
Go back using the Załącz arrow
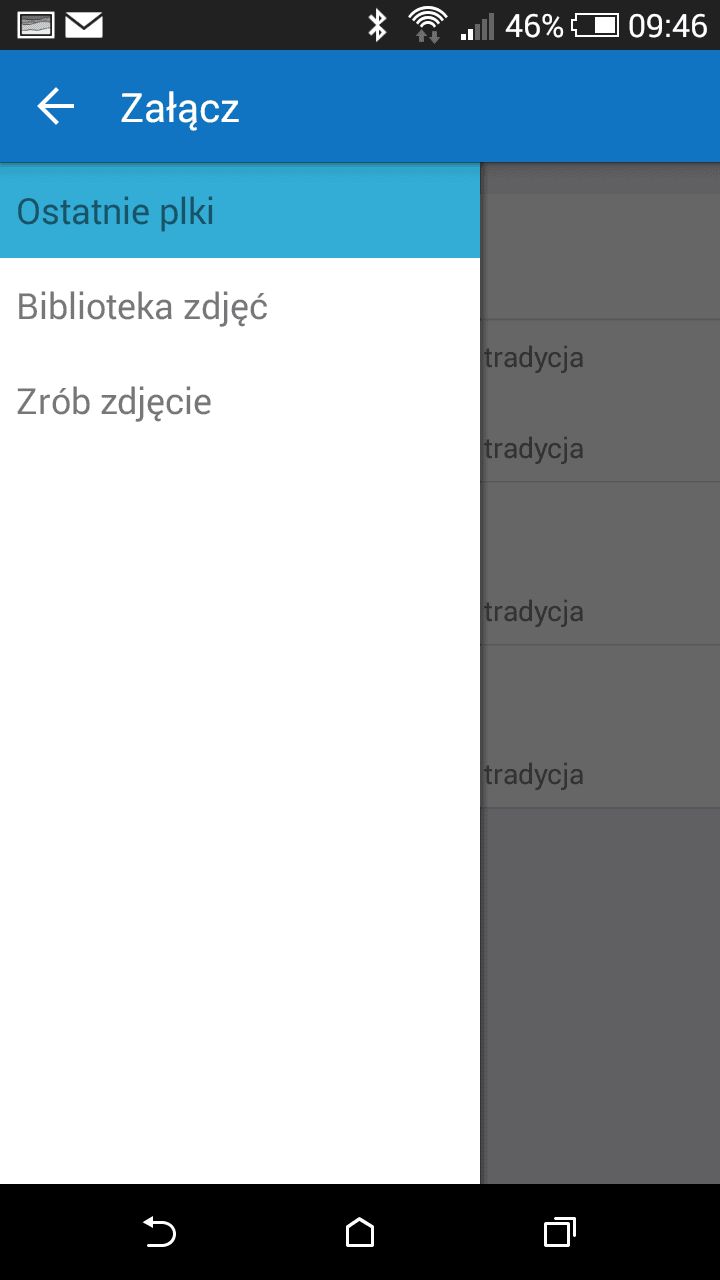pos(56,106)
